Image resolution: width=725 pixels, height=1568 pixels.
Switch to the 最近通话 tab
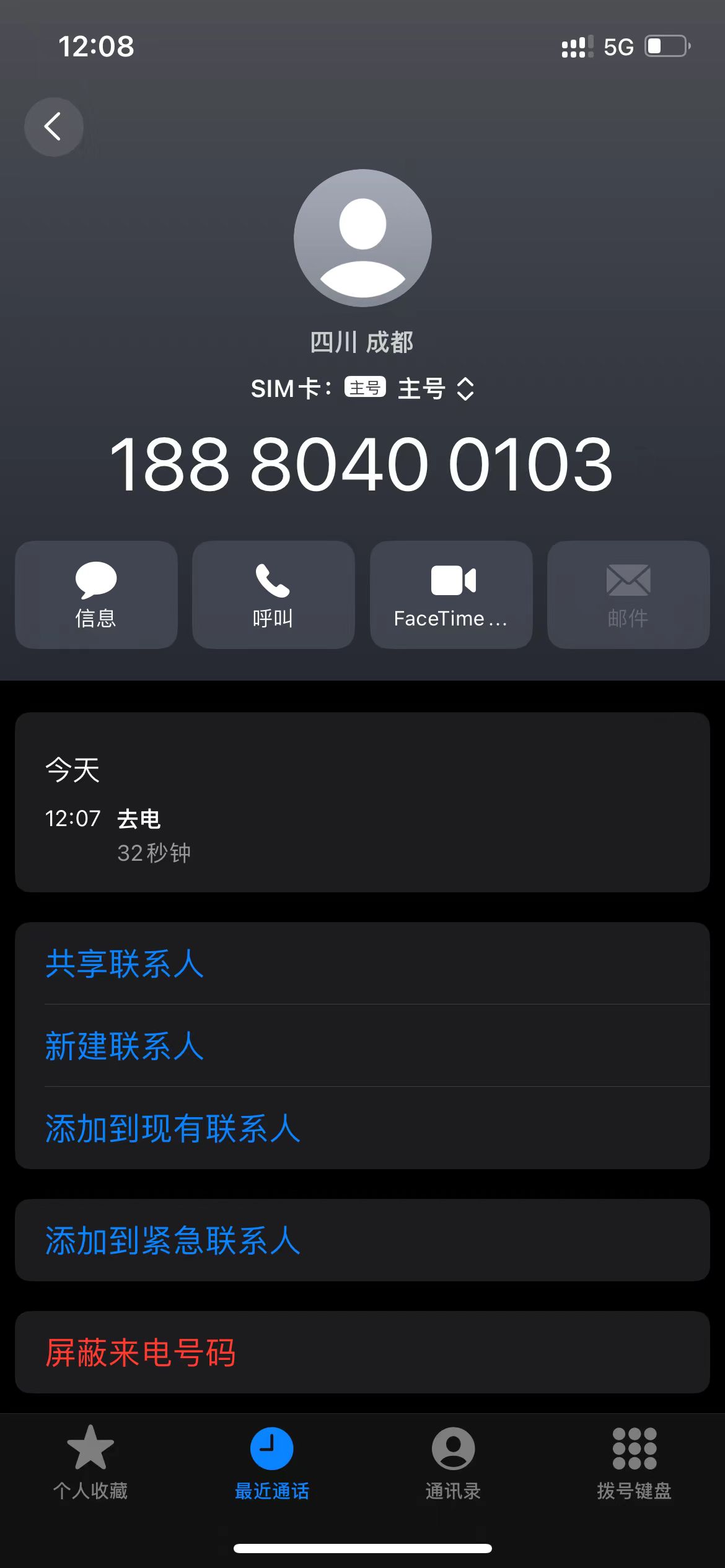click(272, 1463)
